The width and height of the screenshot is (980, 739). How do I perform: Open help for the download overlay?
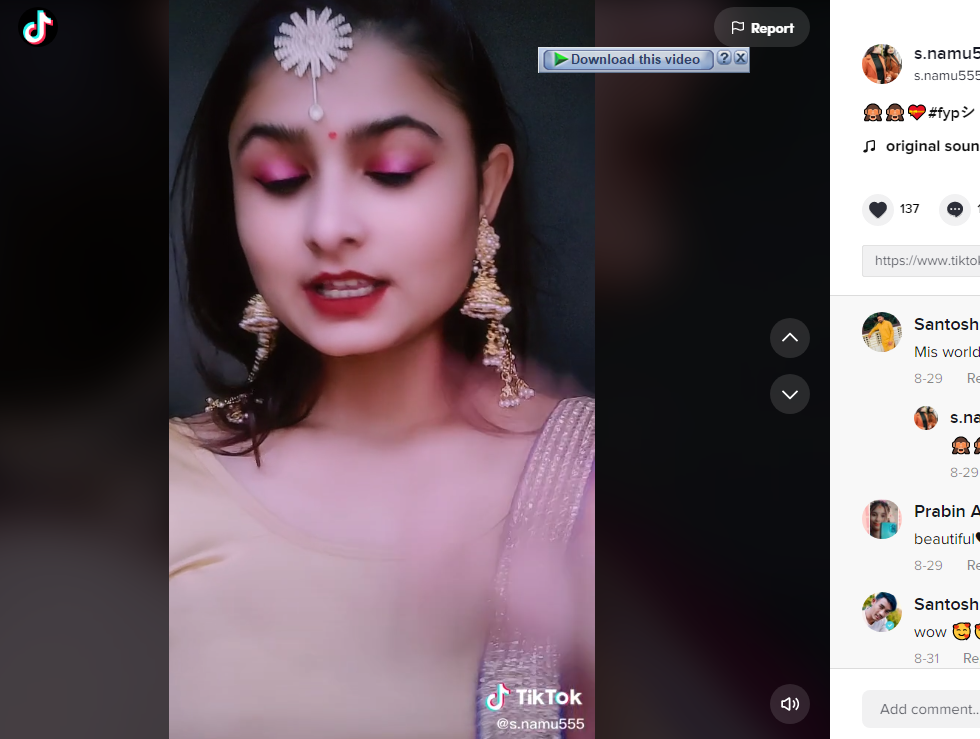click(724, 58)
